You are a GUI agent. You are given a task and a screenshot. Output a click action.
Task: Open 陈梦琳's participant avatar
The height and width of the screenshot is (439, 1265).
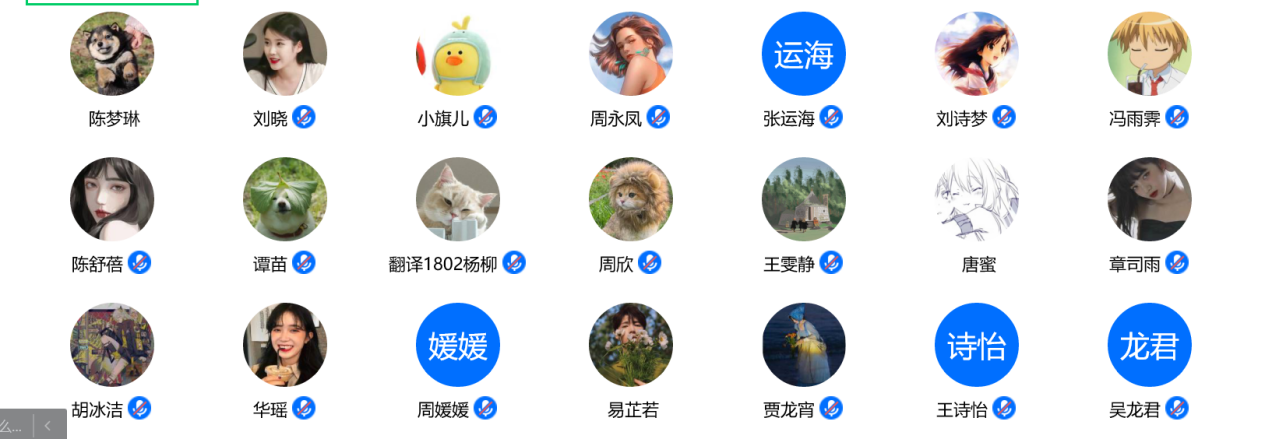pyautogui.click(x=112, y=54)
